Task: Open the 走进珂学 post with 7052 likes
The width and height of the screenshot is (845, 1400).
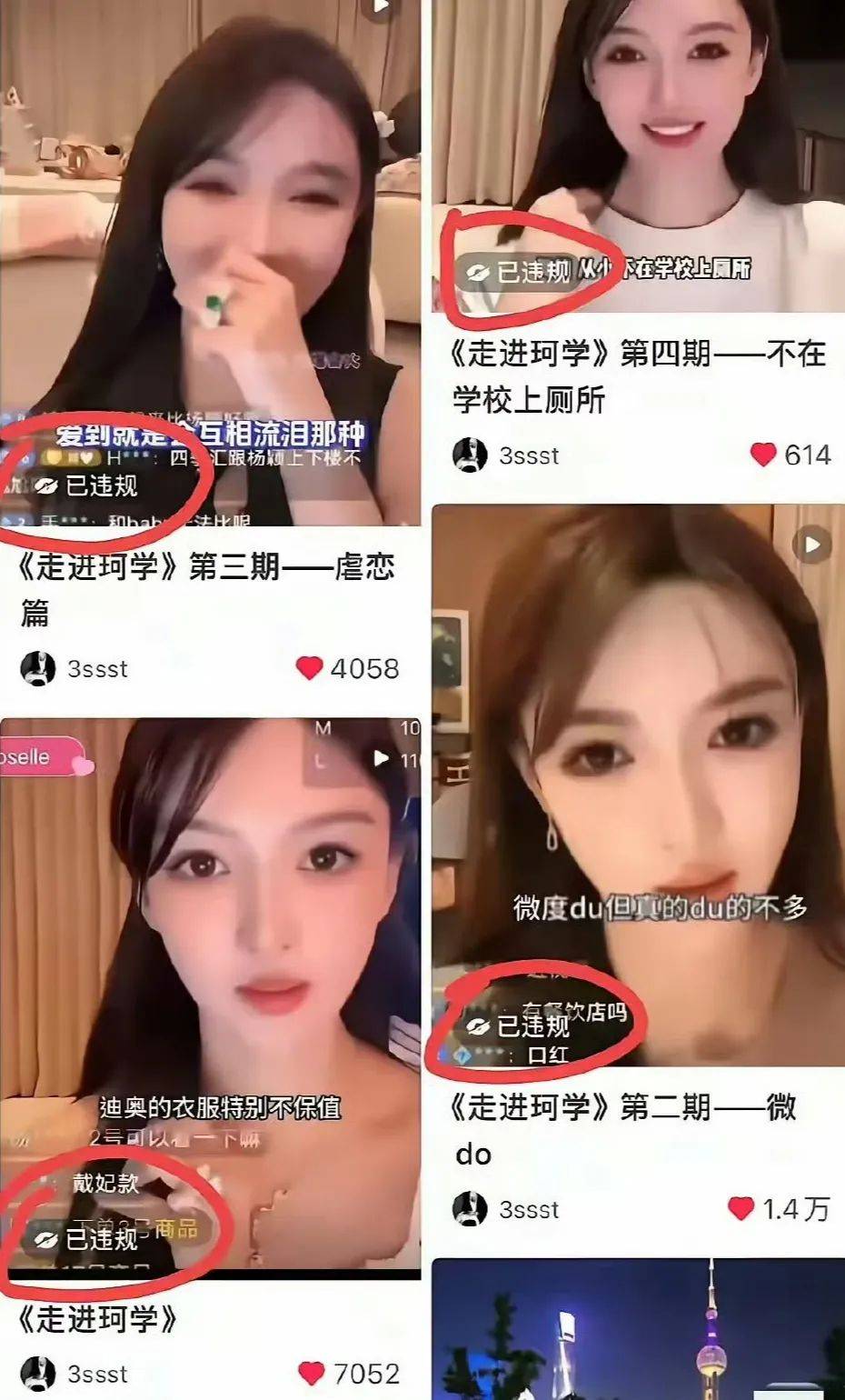Action: point(209,1000)
